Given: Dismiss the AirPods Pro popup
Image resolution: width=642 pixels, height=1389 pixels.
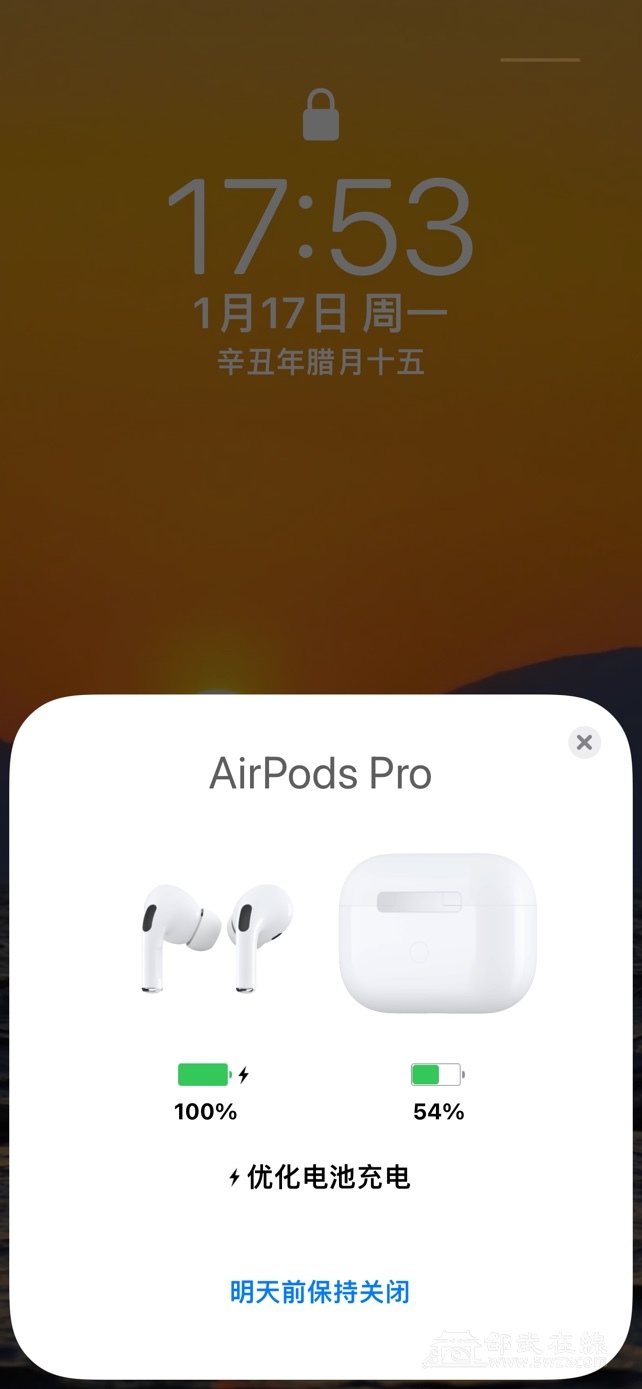Looking at the screenshot, I should [584, 742].
